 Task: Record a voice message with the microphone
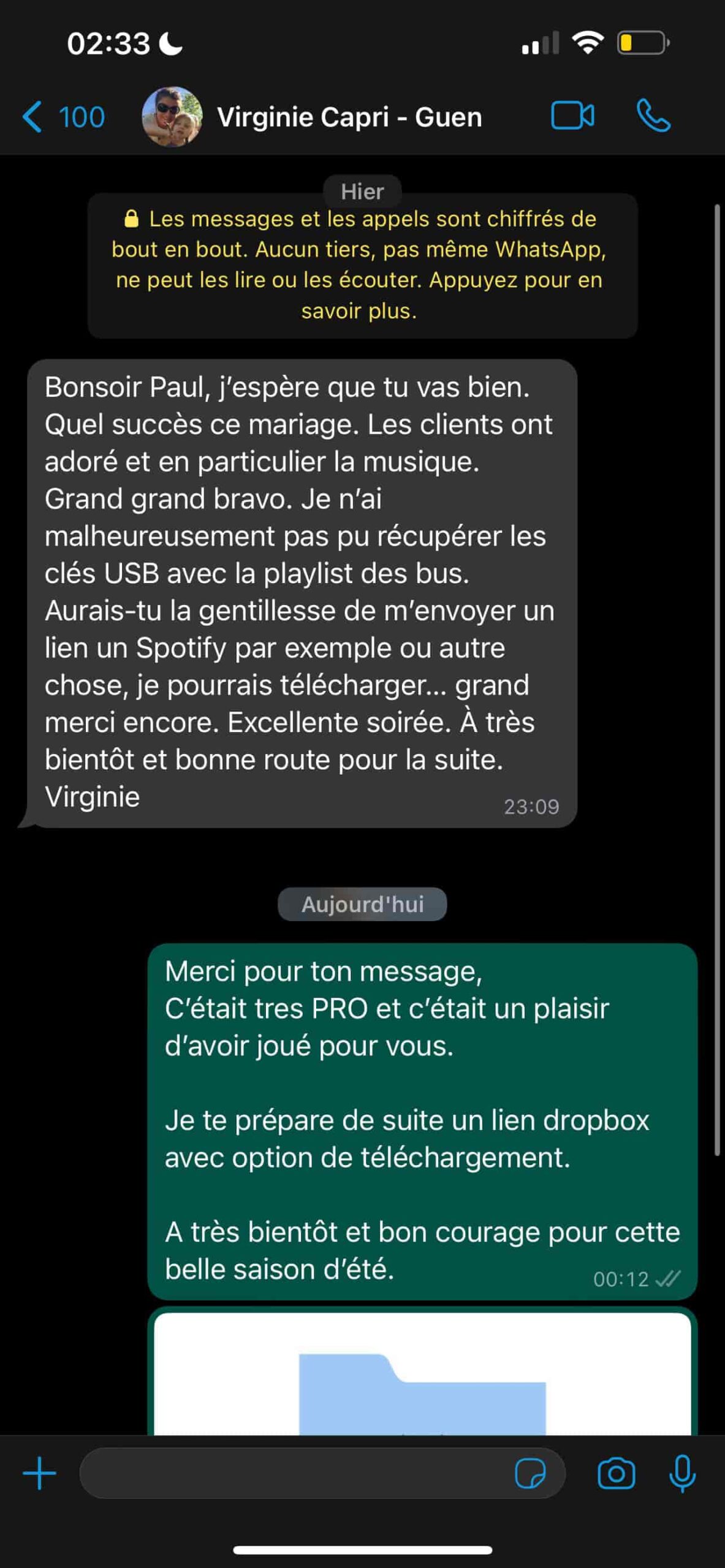coord(682,1474)
